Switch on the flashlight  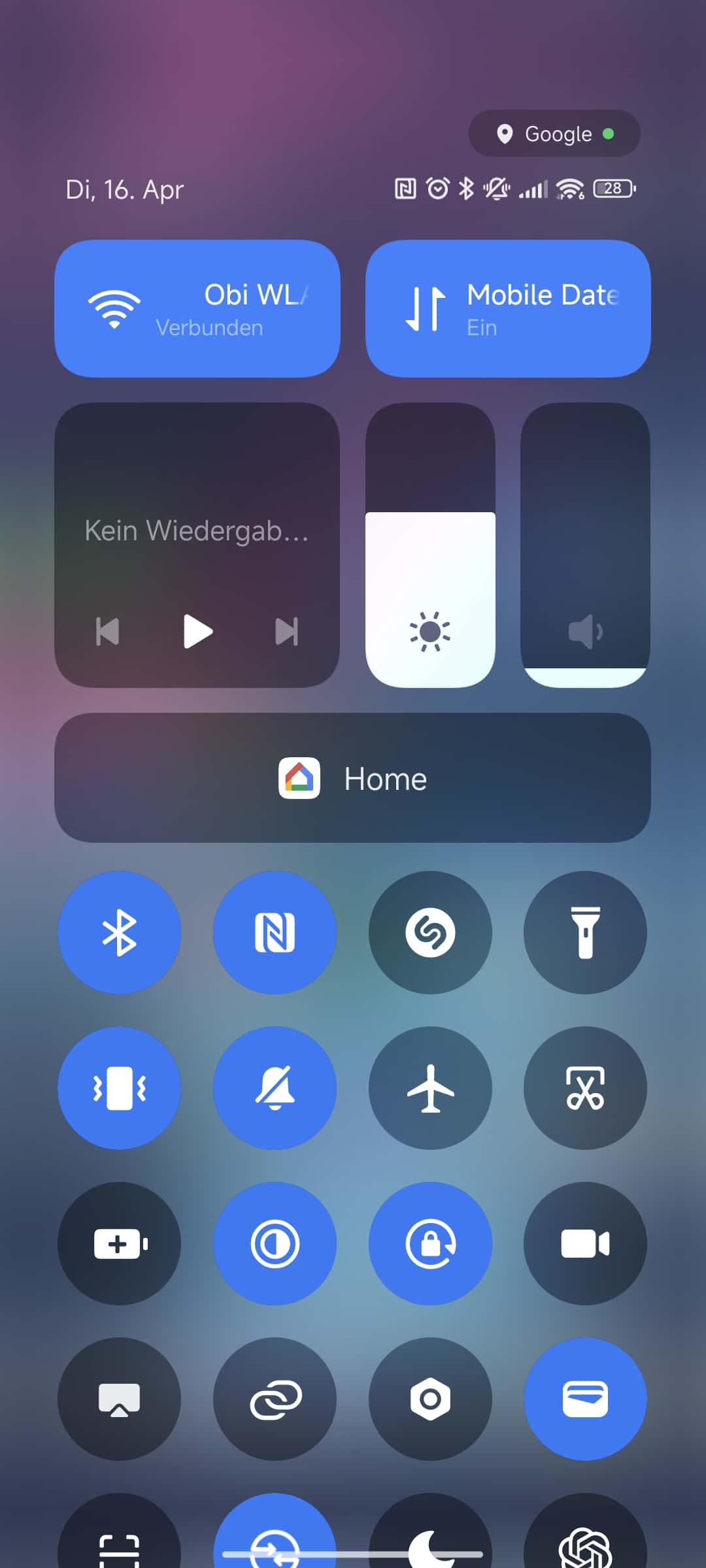coord(585,932)
